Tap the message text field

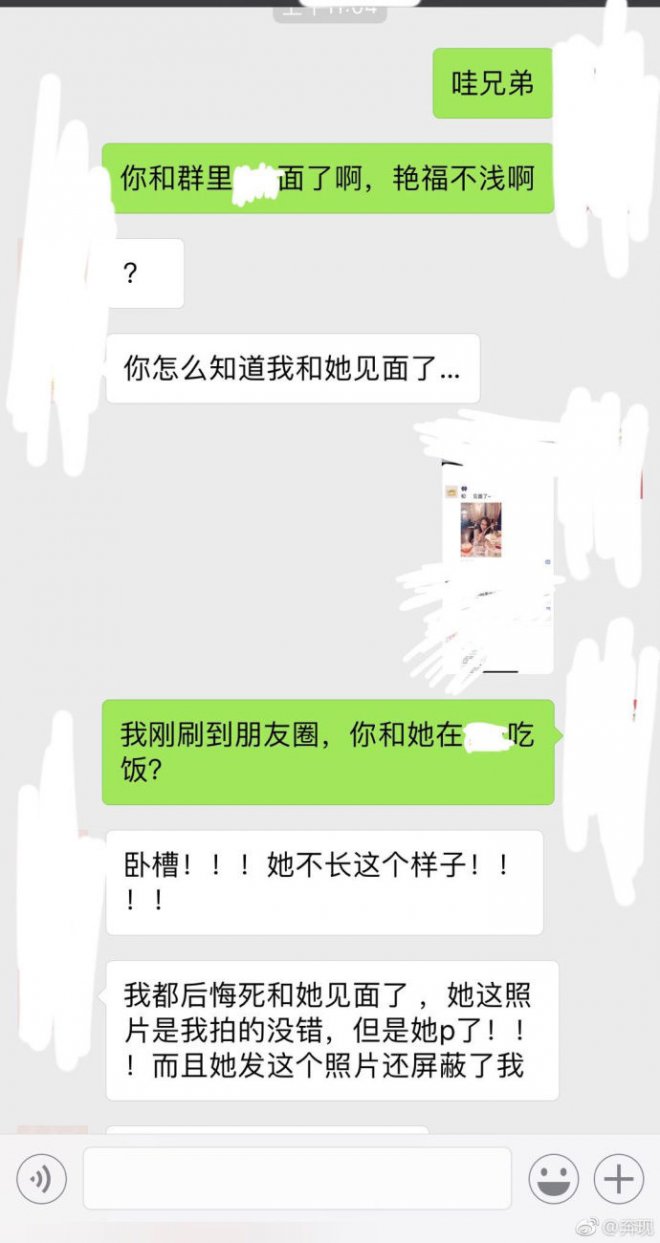pos(296,1179)
